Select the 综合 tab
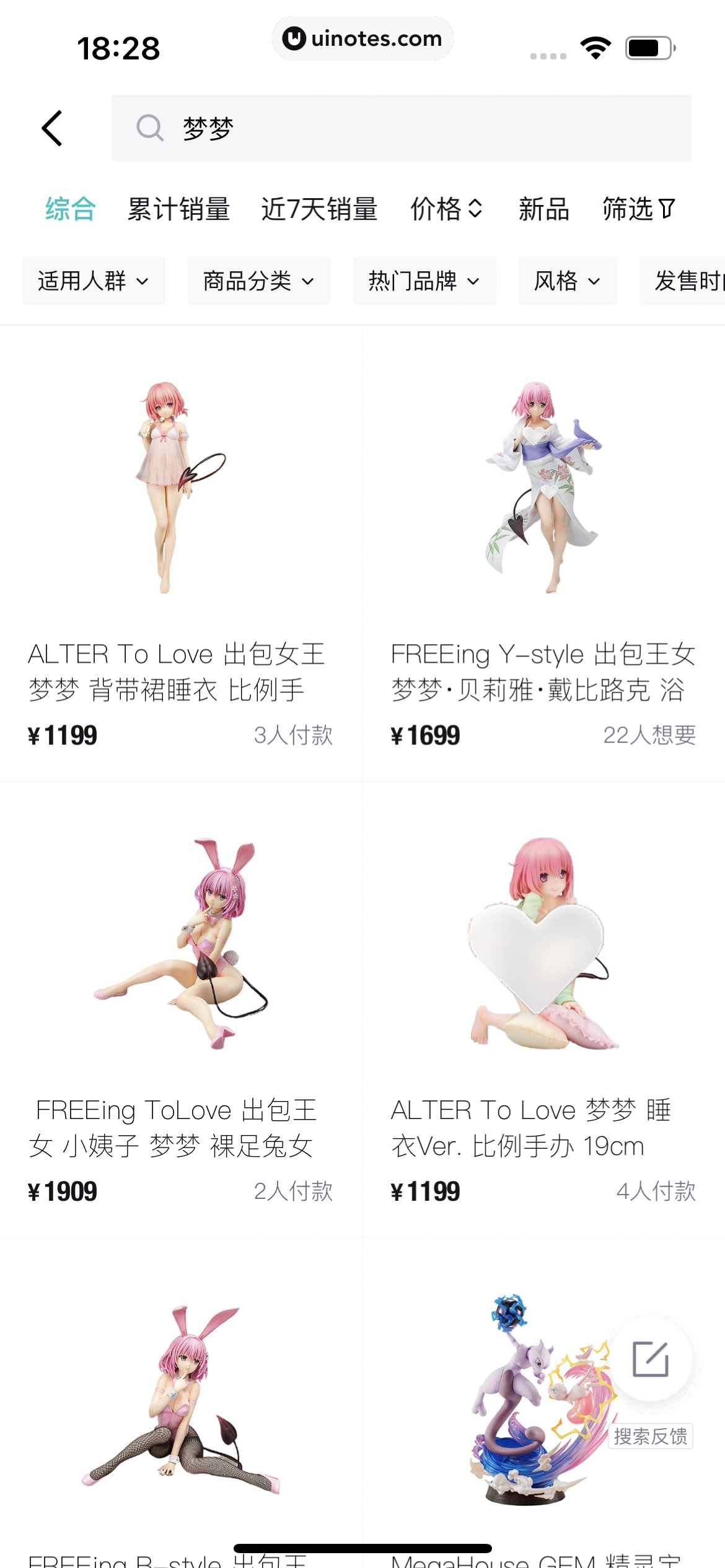Image resolution: width=725 pixels, height=1568 pixels. [x=69, y=211]
